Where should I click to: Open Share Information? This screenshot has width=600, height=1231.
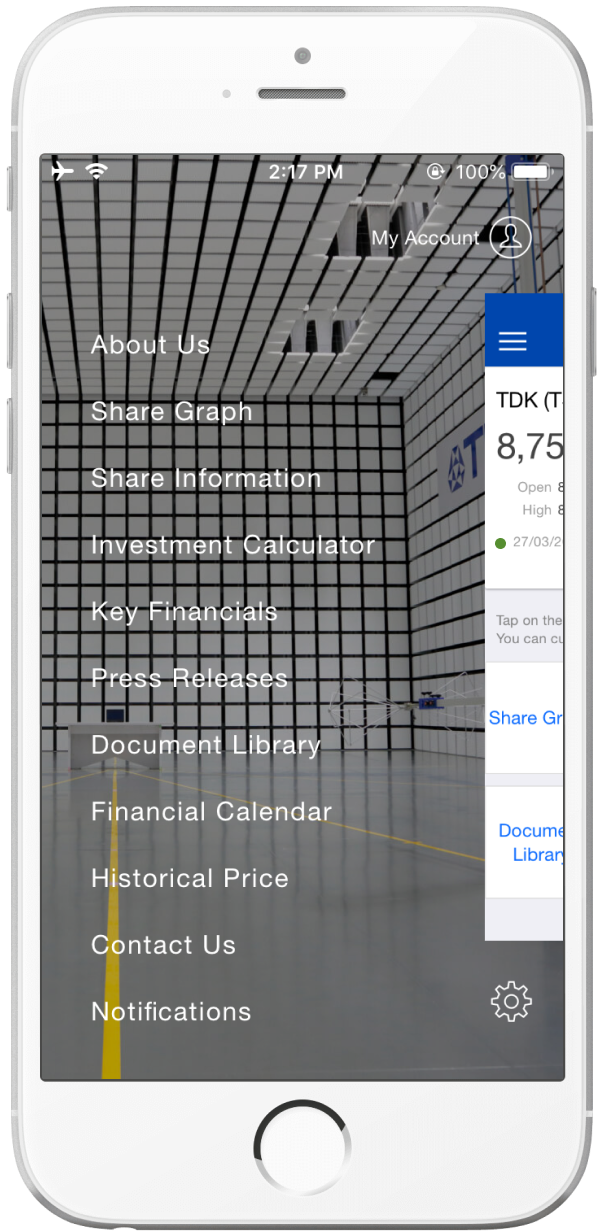pos(206,478)
